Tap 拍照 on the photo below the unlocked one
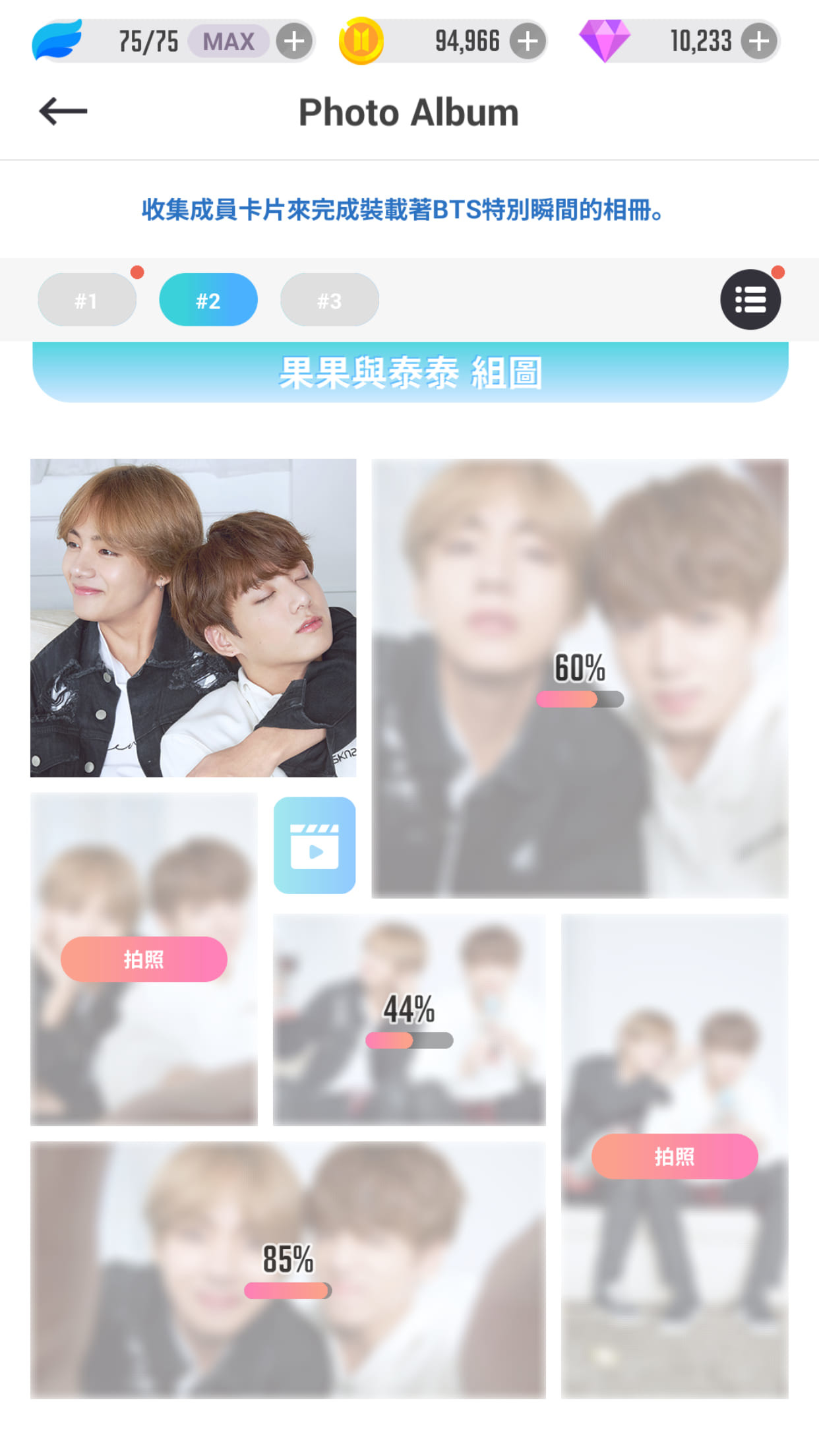This screenshot has height=1456, width=819. (x=144, y=959)
